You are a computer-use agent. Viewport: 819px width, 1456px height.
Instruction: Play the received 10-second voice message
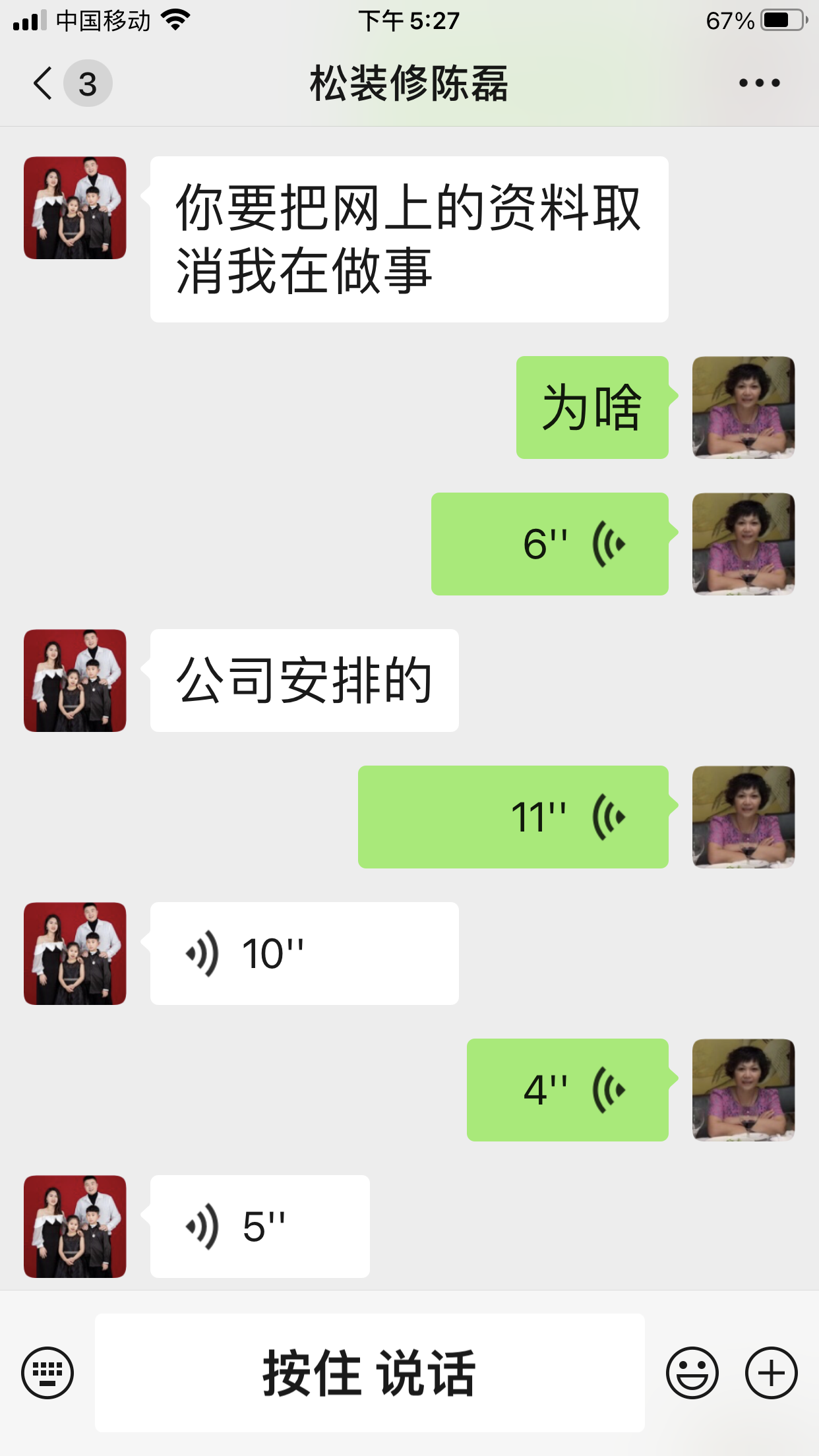point(304,954)
